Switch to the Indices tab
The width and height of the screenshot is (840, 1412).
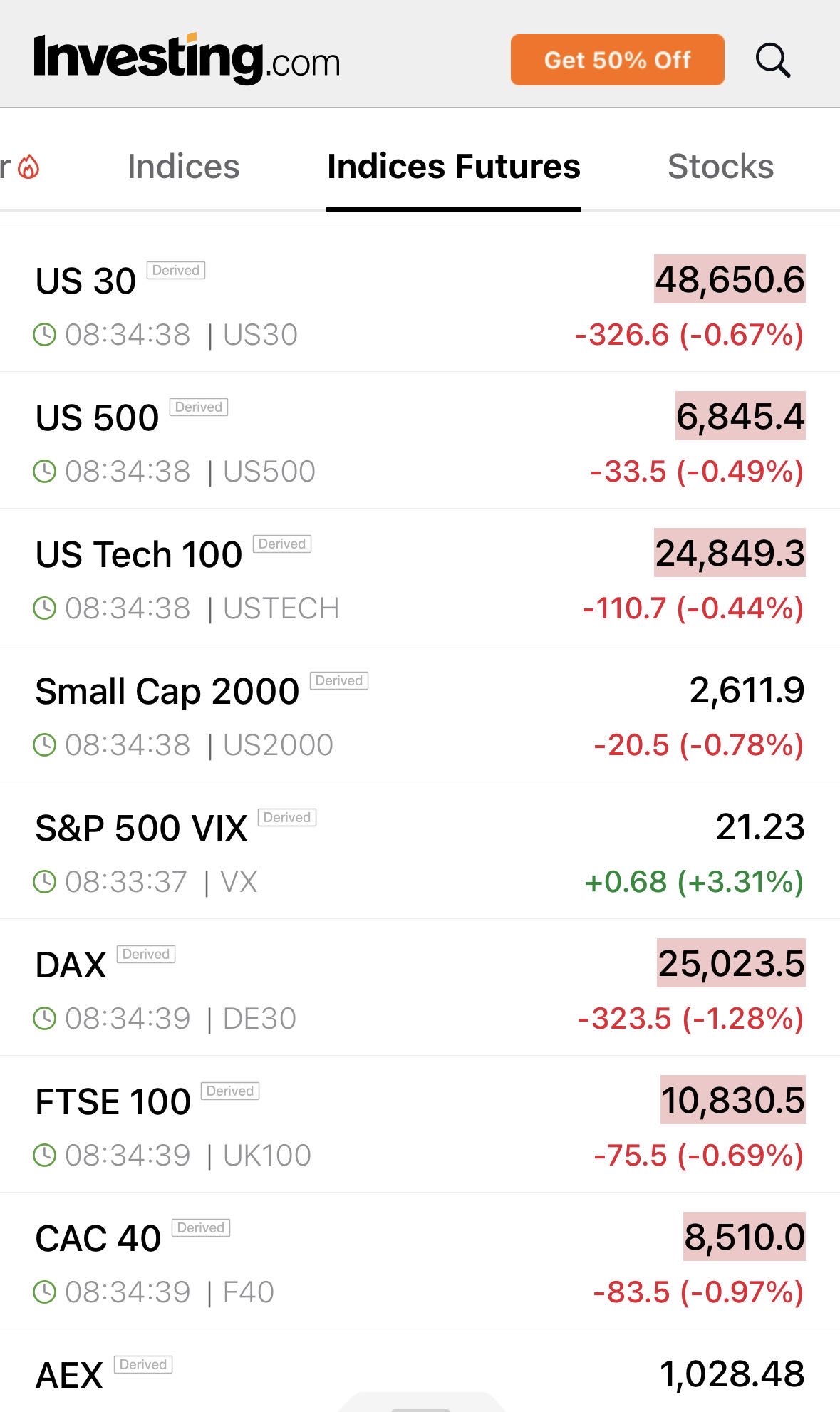click(x=183, y=167)
